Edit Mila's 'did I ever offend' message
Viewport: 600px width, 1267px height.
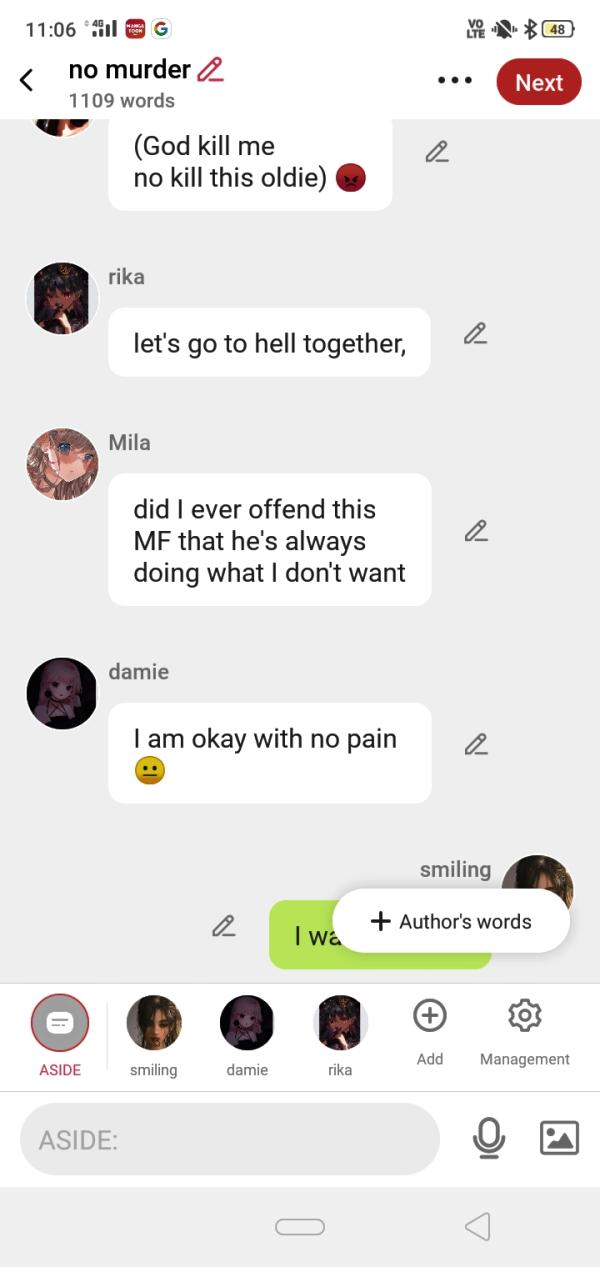pyautogui.click(x=475, y=531)
